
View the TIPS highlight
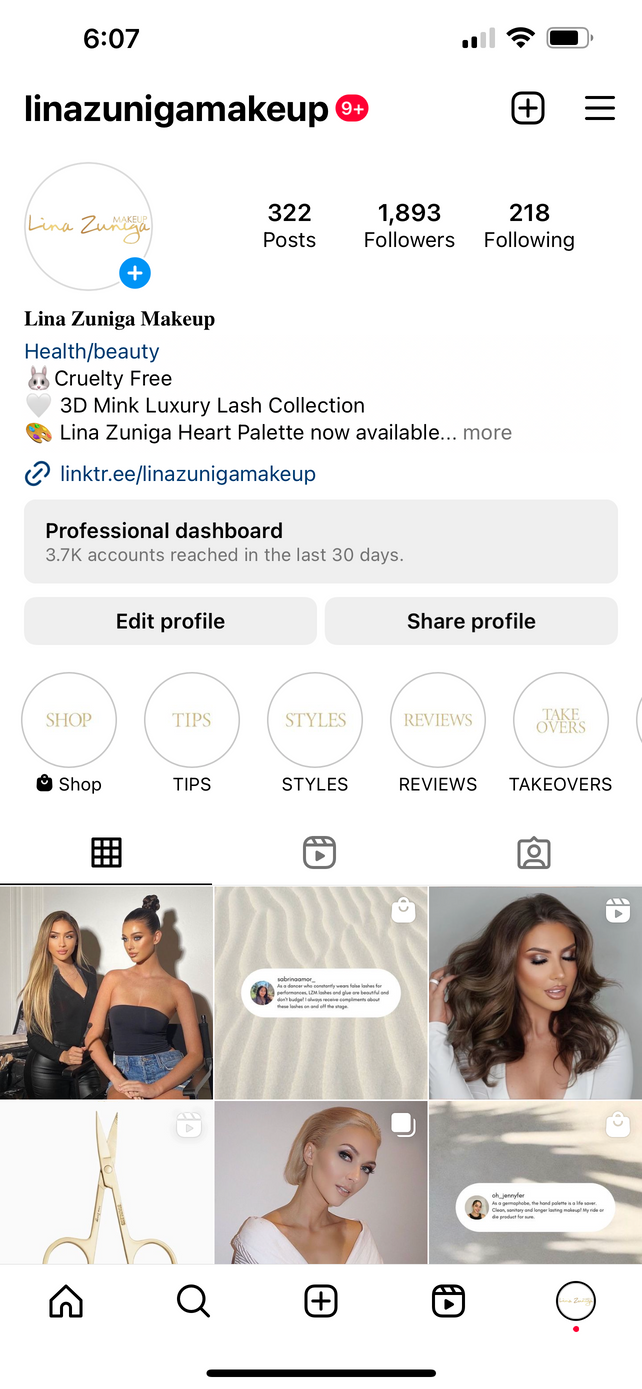[192, 720]
